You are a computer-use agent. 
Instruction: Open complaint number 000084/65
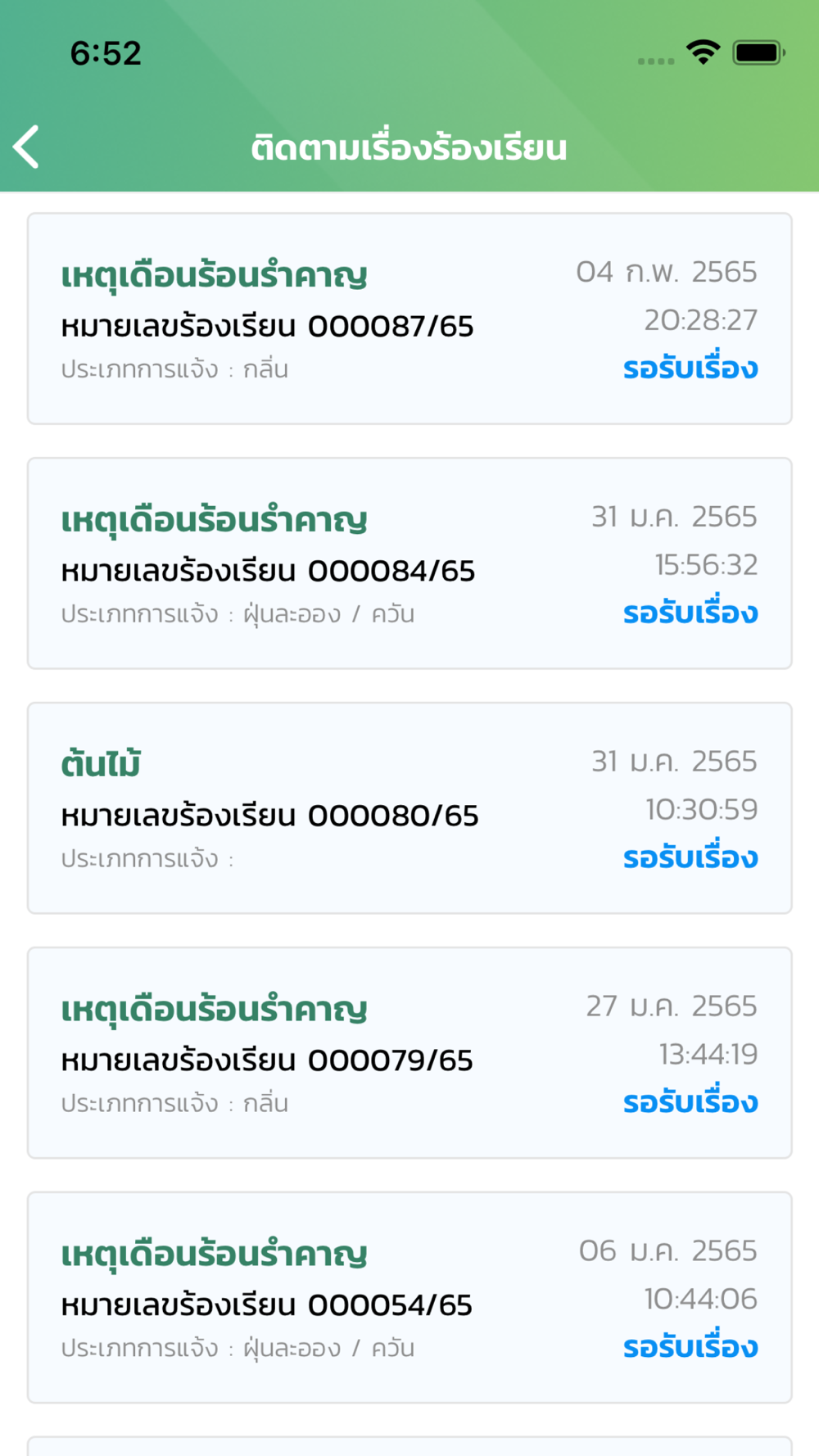[x=409, y=563]
